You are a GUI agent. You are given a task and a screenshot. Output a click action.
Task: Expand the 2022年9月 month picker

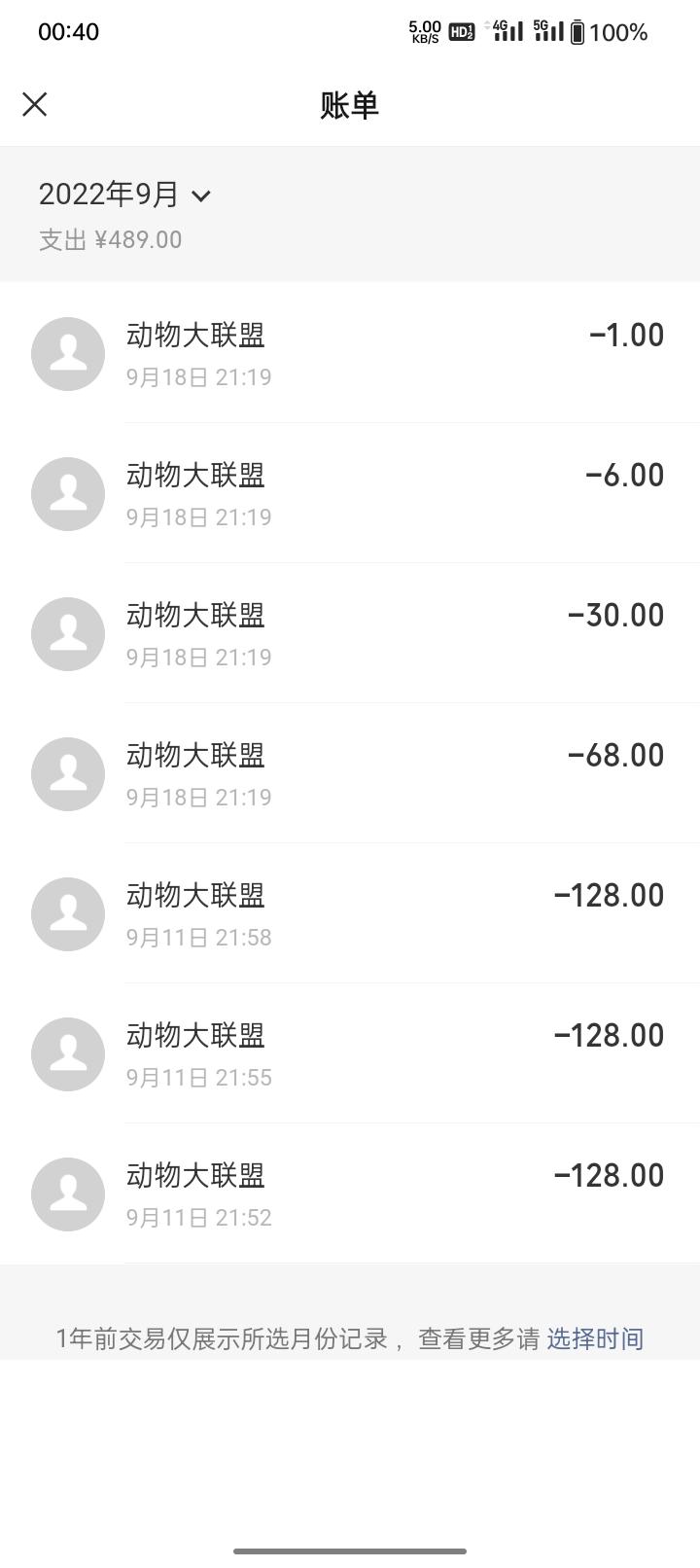pos(124,195)
